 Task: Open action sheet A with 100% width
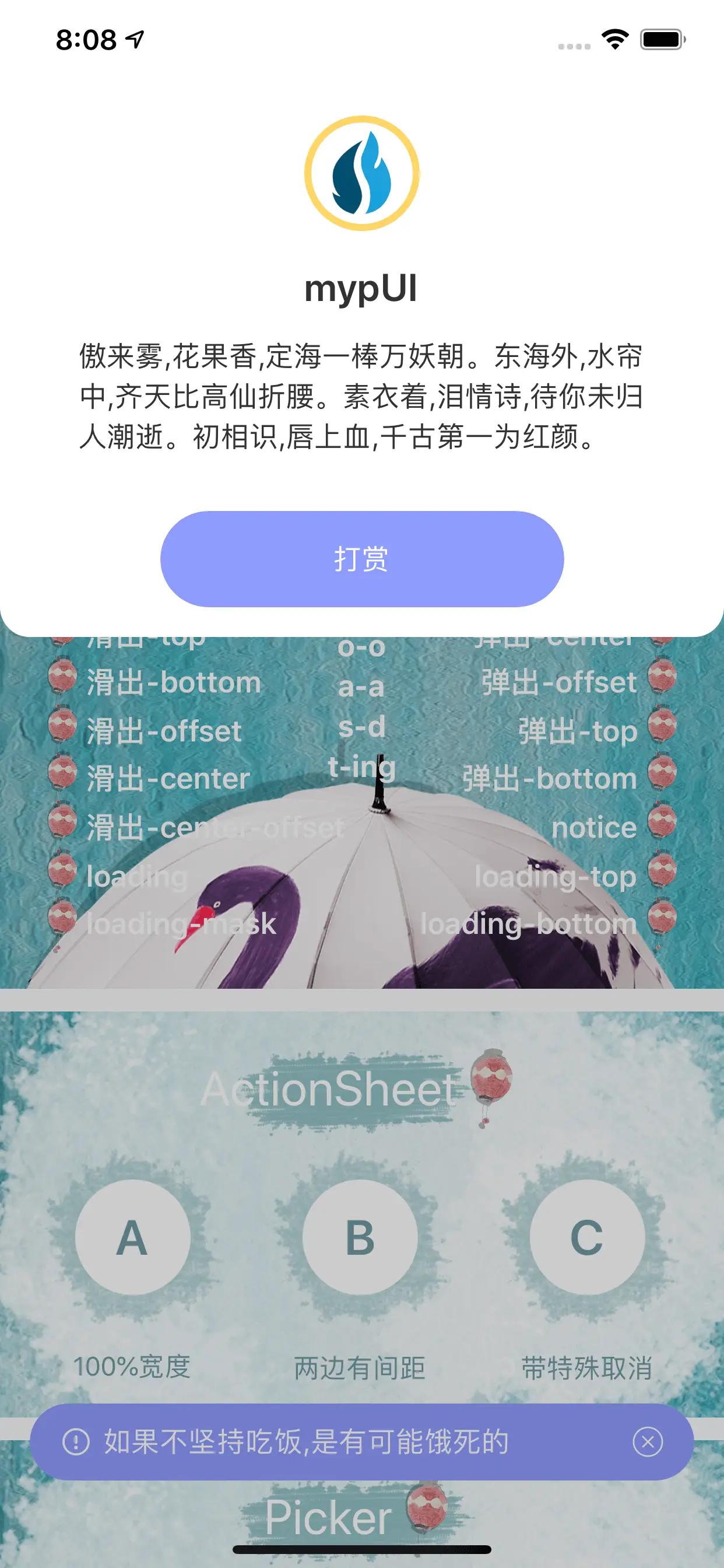132,1238
